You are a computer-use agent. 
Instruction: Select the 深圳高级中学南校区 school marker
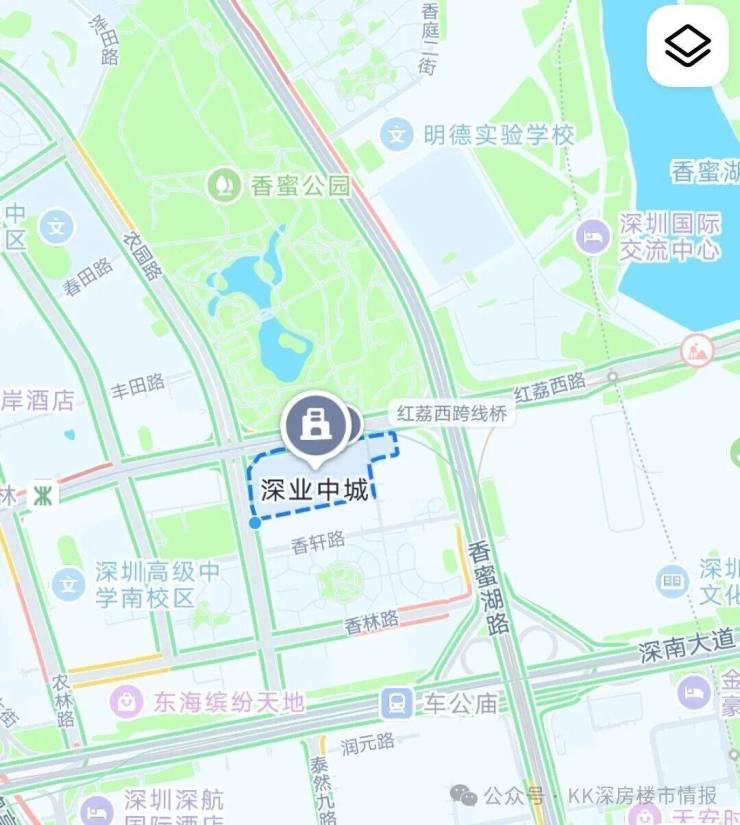pyautogui.click(x=69, y=583)
